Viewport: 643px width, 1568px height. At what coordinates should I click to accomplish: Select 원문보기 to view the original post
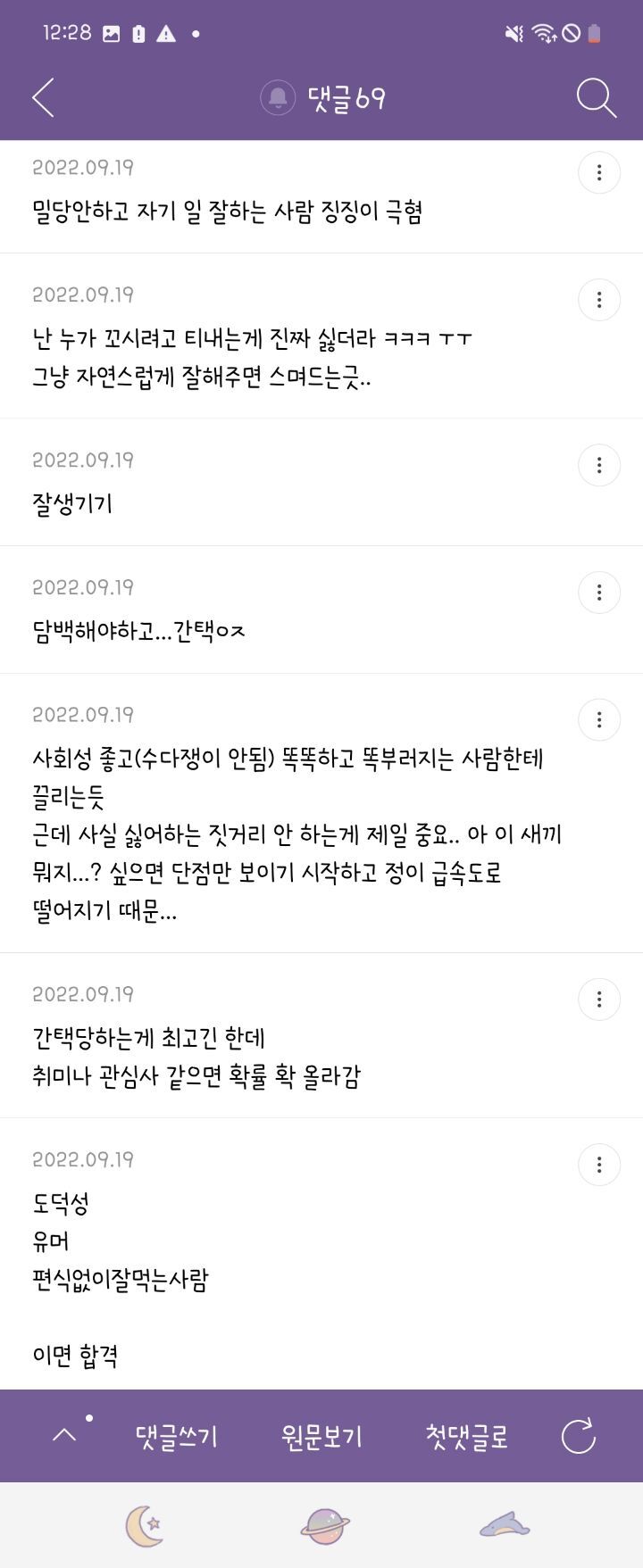321,1437
